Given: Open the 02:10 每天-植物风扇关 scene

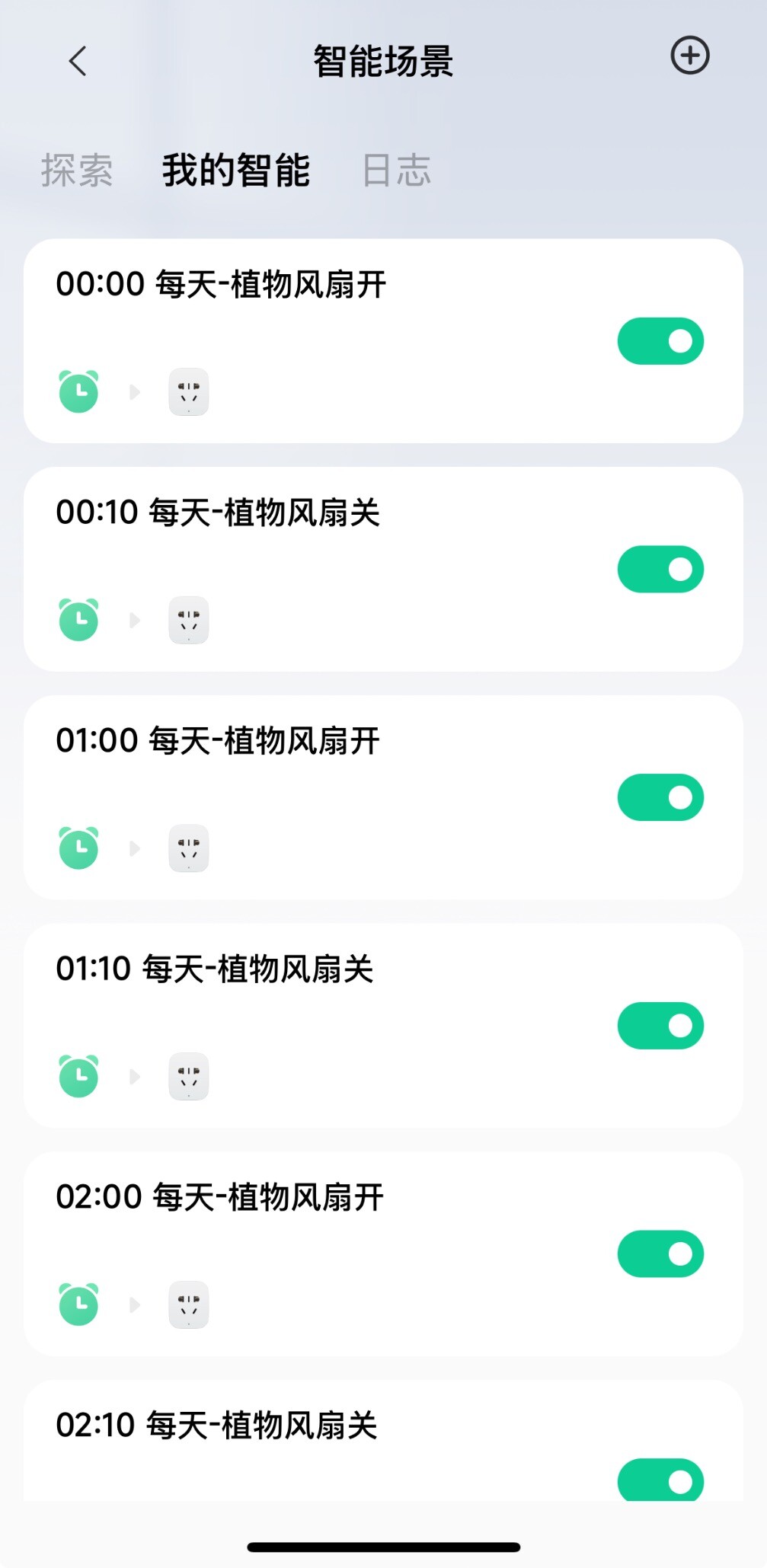Looking at the screenshot, I should click(383, 1441).
